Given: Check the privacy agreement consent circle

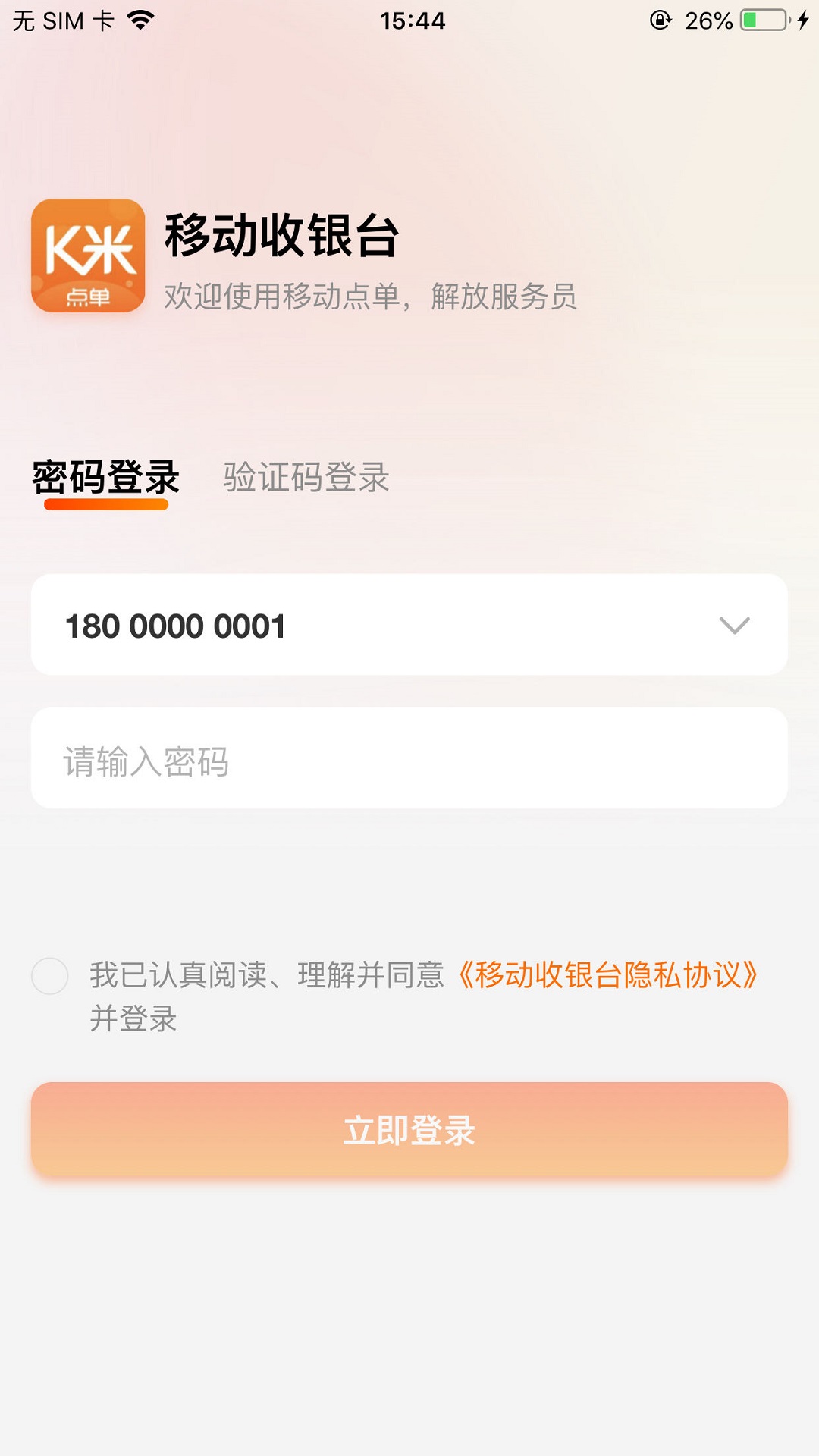Looking at the screenshot, I should point(50,975).
